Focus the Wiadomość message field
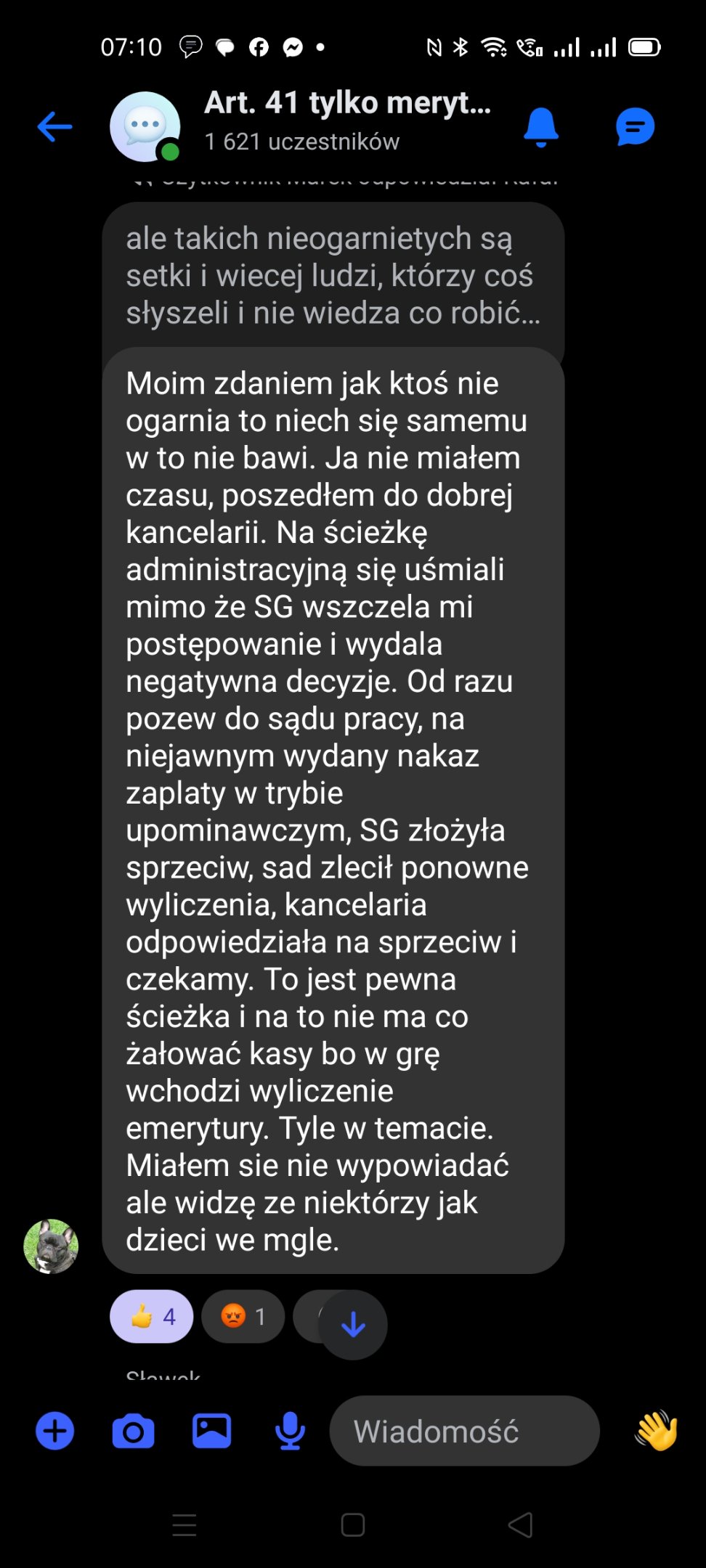Image resolution: width=706 pixels, height=1568 pixels. point(464,1431)
